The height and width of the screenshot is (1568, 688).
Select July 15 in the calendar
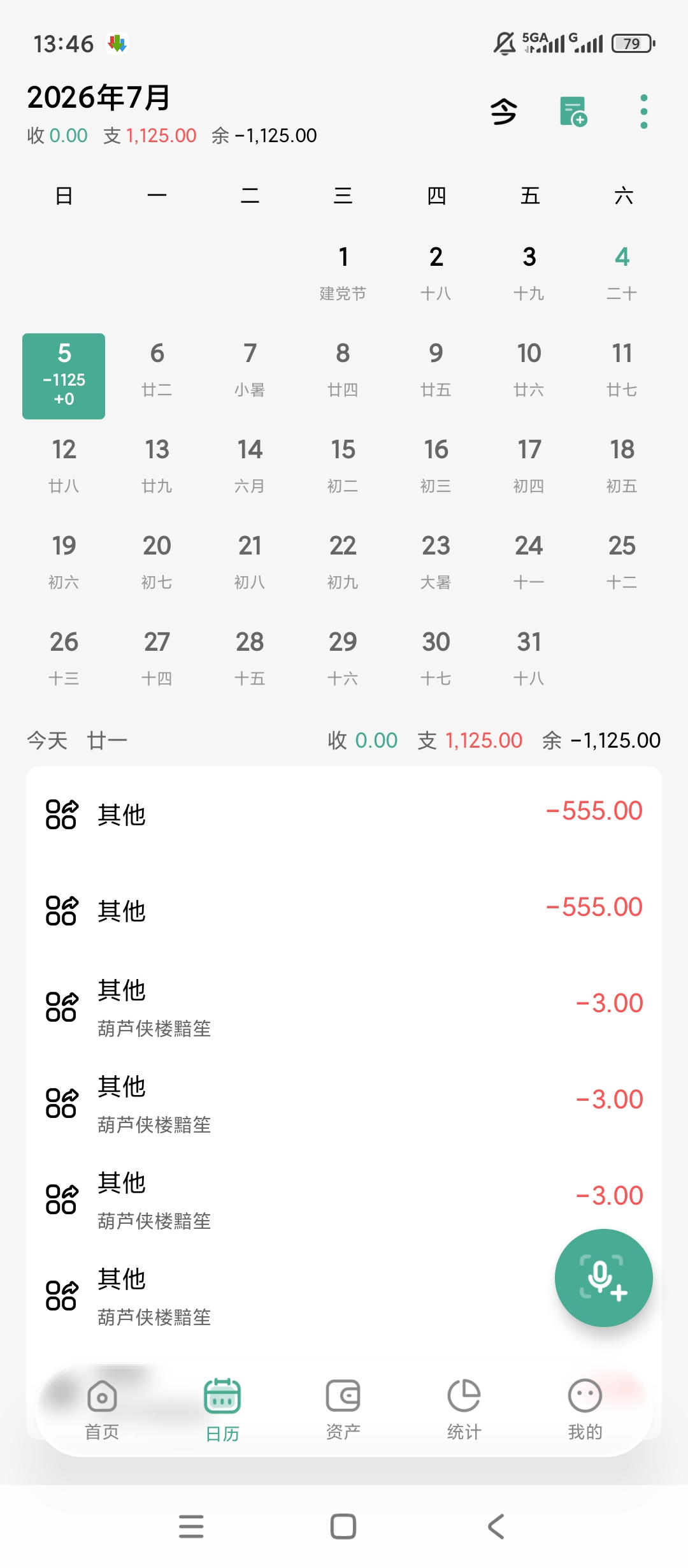[x=343, y=465]
